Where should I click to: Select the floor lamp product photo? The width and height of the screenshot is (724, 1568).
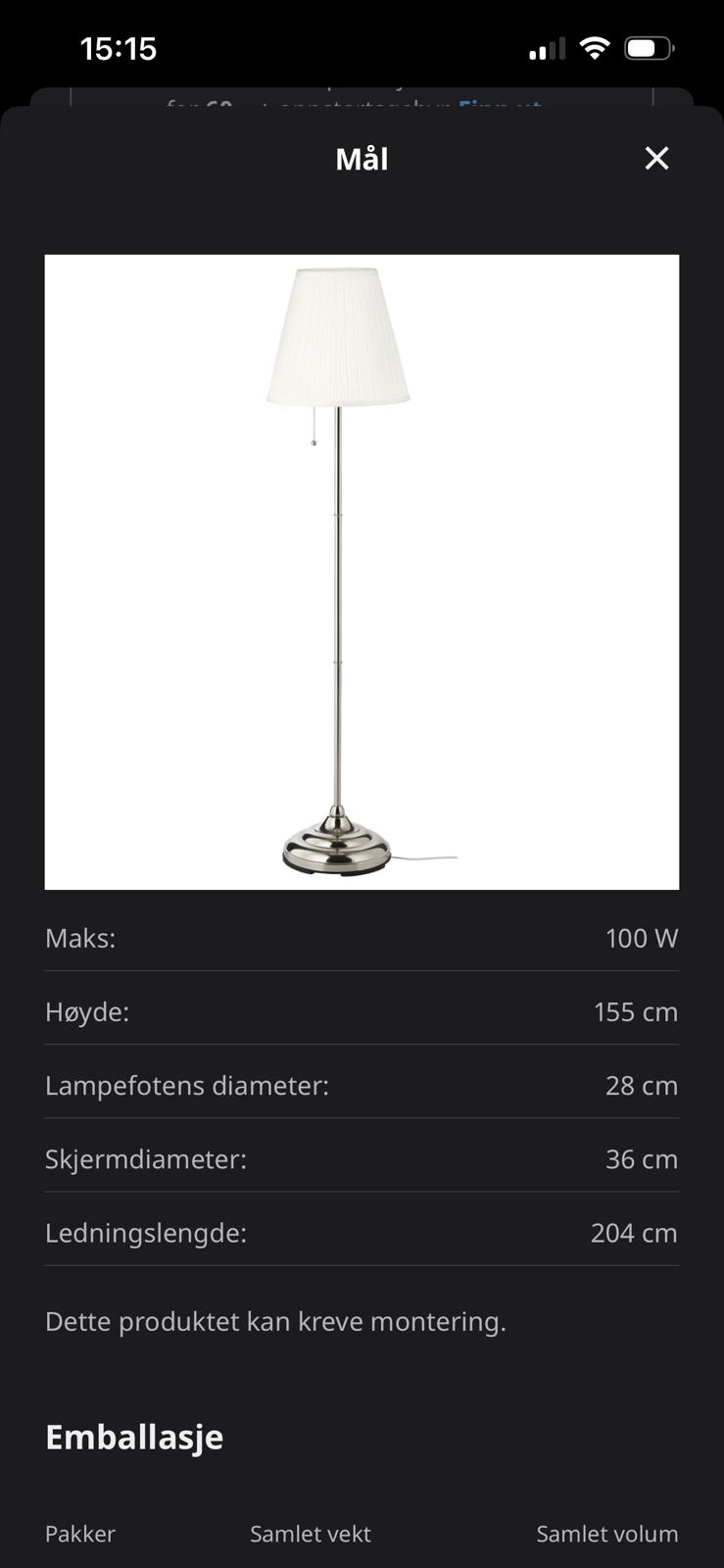pyautogui.click(x=362, y=568)
